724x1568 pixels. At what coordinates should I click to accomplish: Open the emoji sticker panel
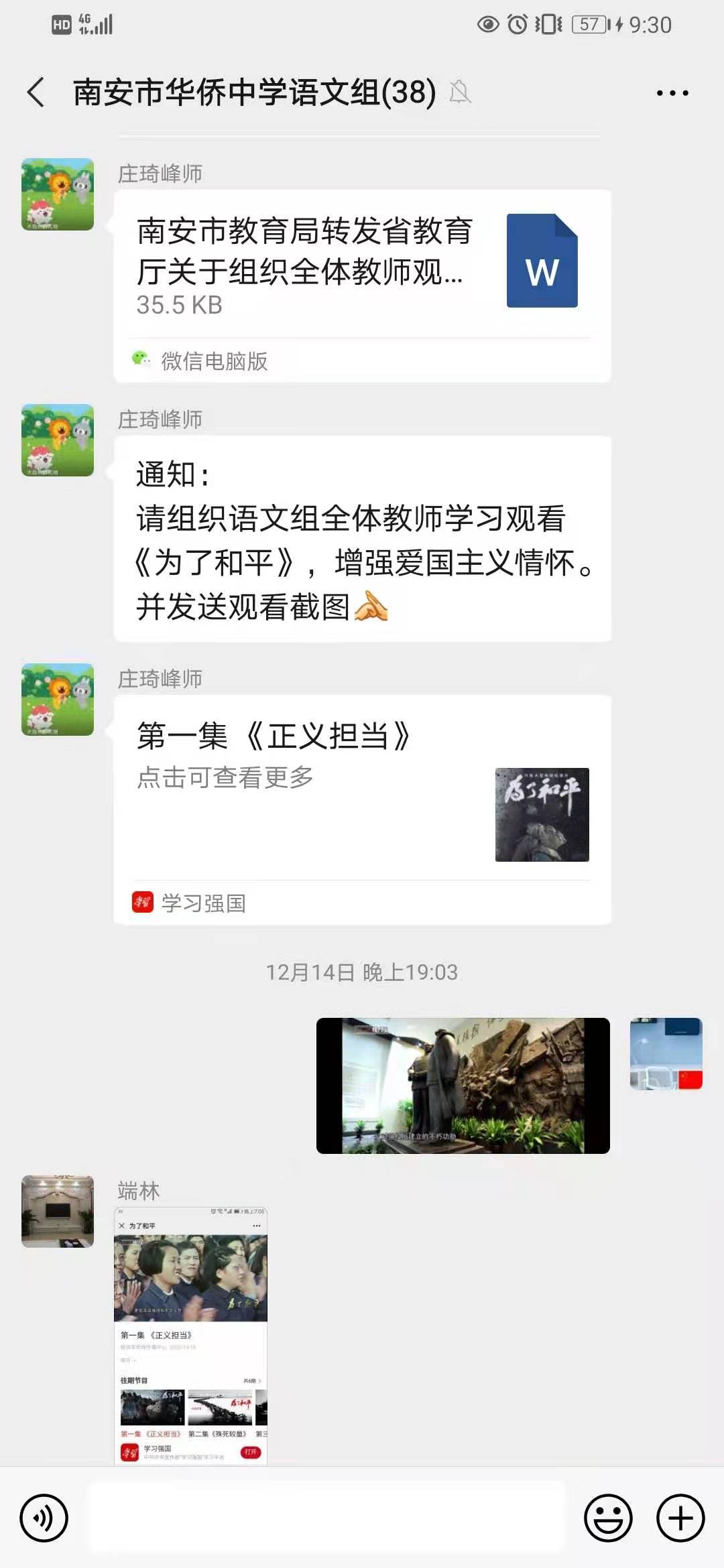(x=608, y=1518)
